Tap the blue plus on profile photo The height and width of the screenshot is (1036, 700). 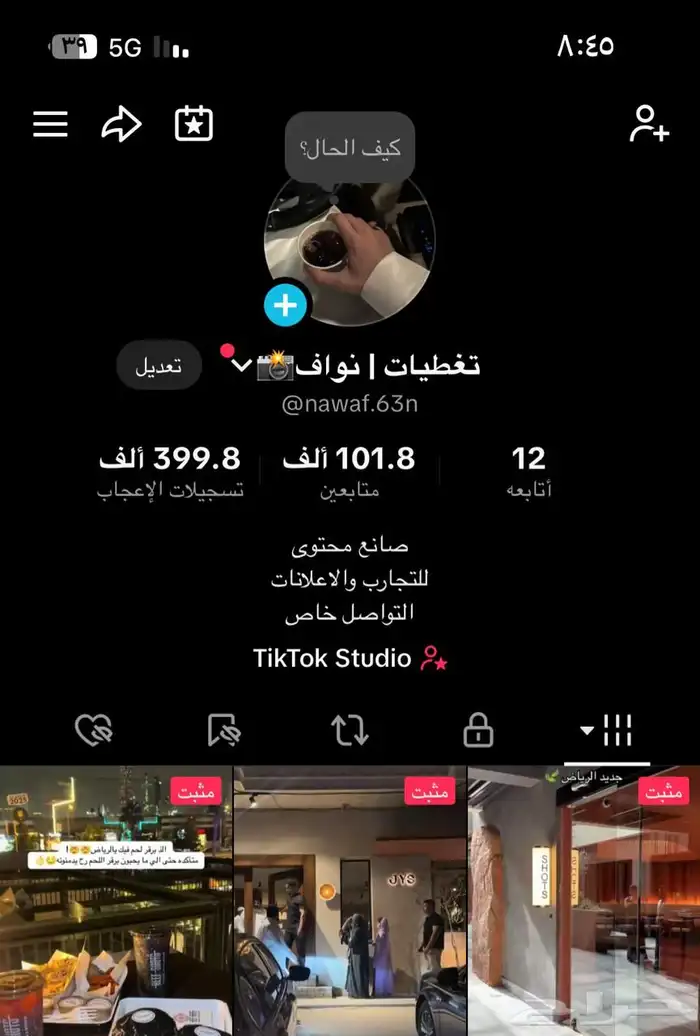pyautogui.click(x=286, y=305)
